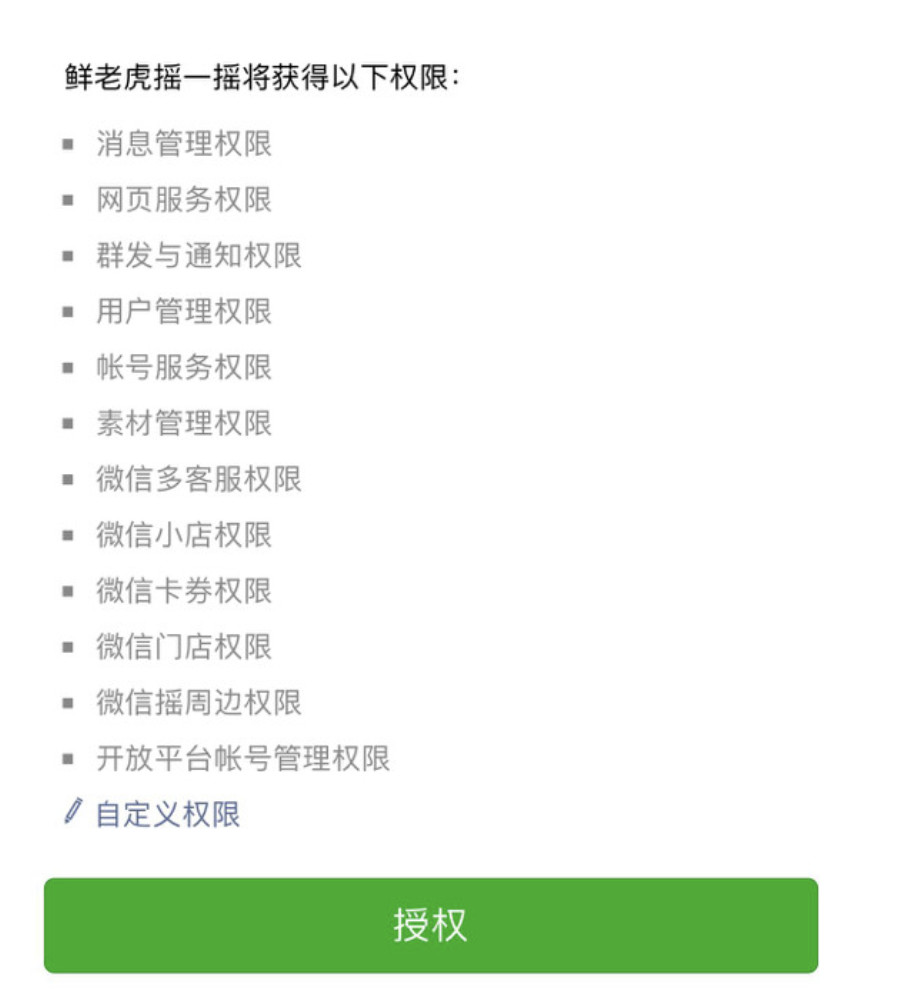Open the 自定义权限 link

point(166,814)
